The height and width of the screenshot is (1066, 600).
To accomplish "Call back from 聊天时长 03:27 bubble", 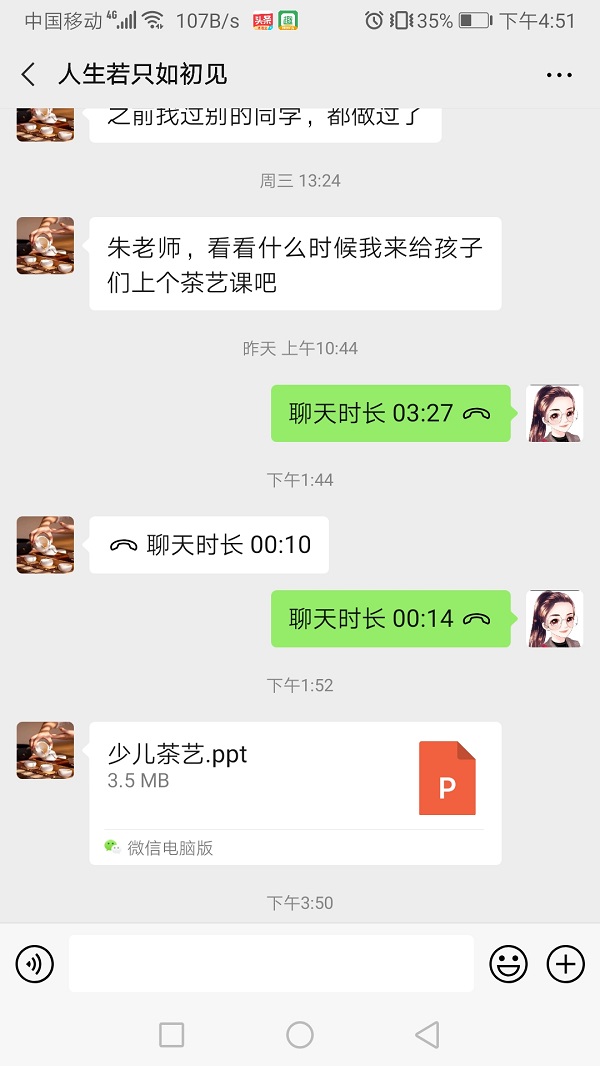I will [x=390, y=413].
